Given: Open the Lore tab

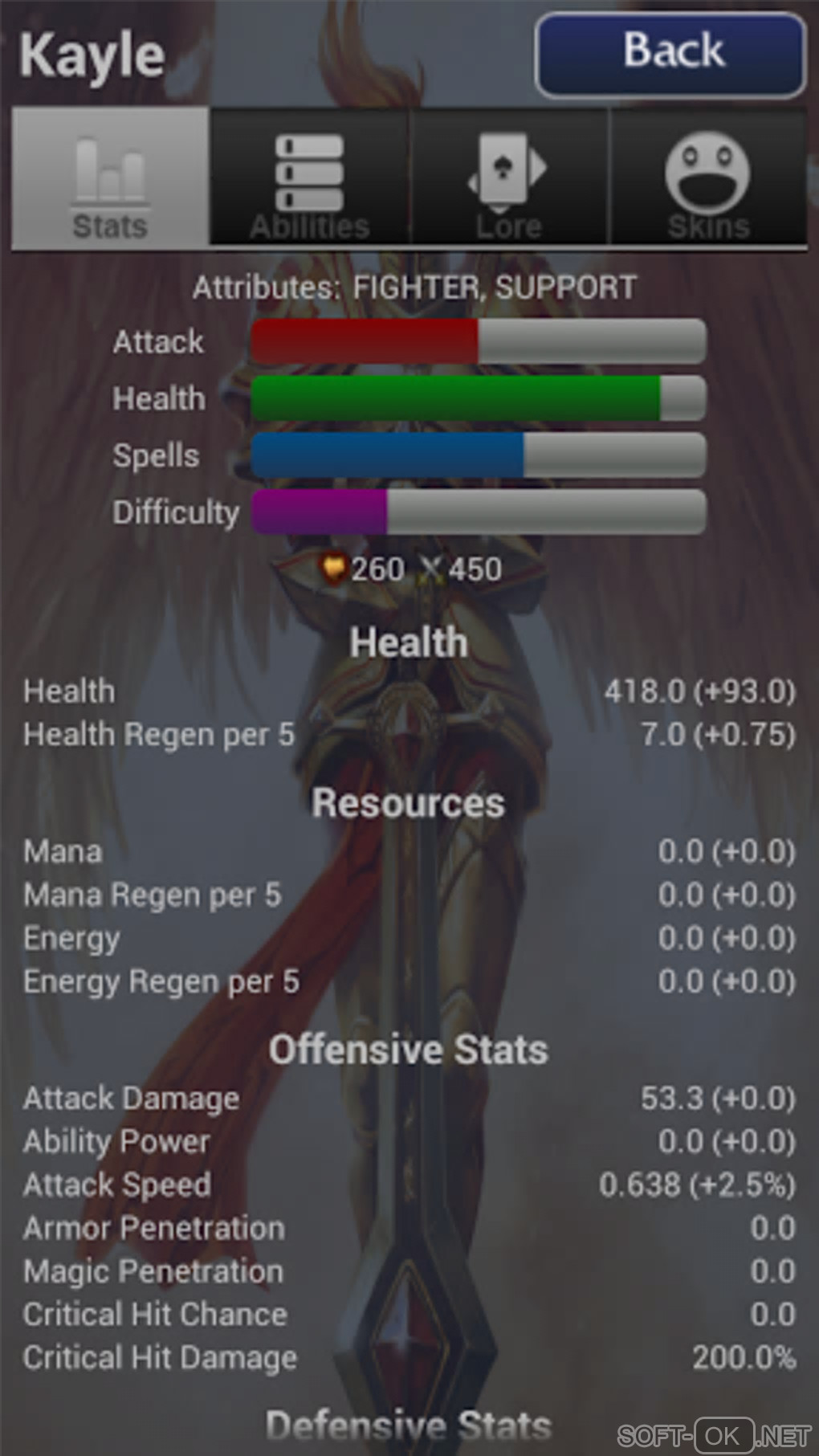Looking at the screenshot, I should (508, 178).
